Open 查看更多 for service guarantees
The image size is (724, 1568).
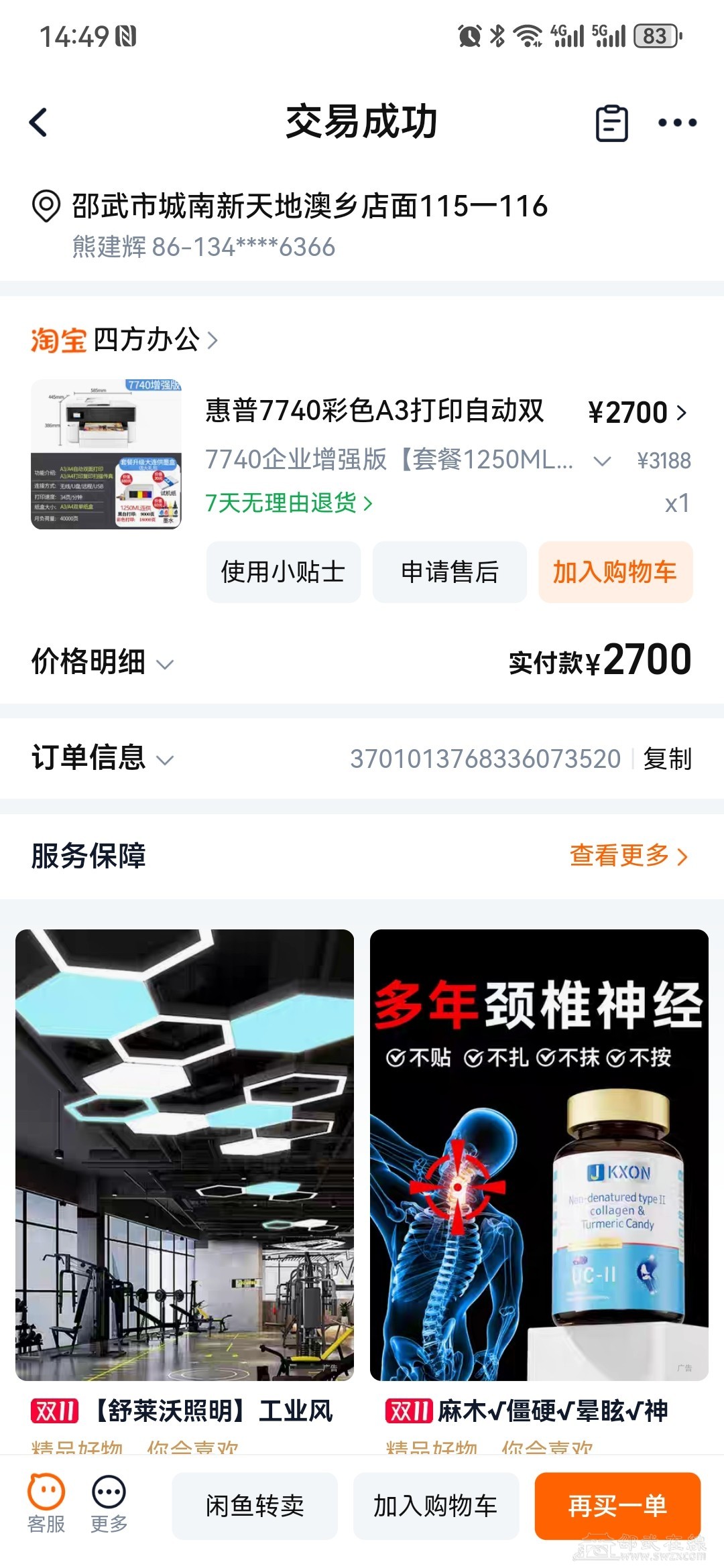tap(628, 855)
